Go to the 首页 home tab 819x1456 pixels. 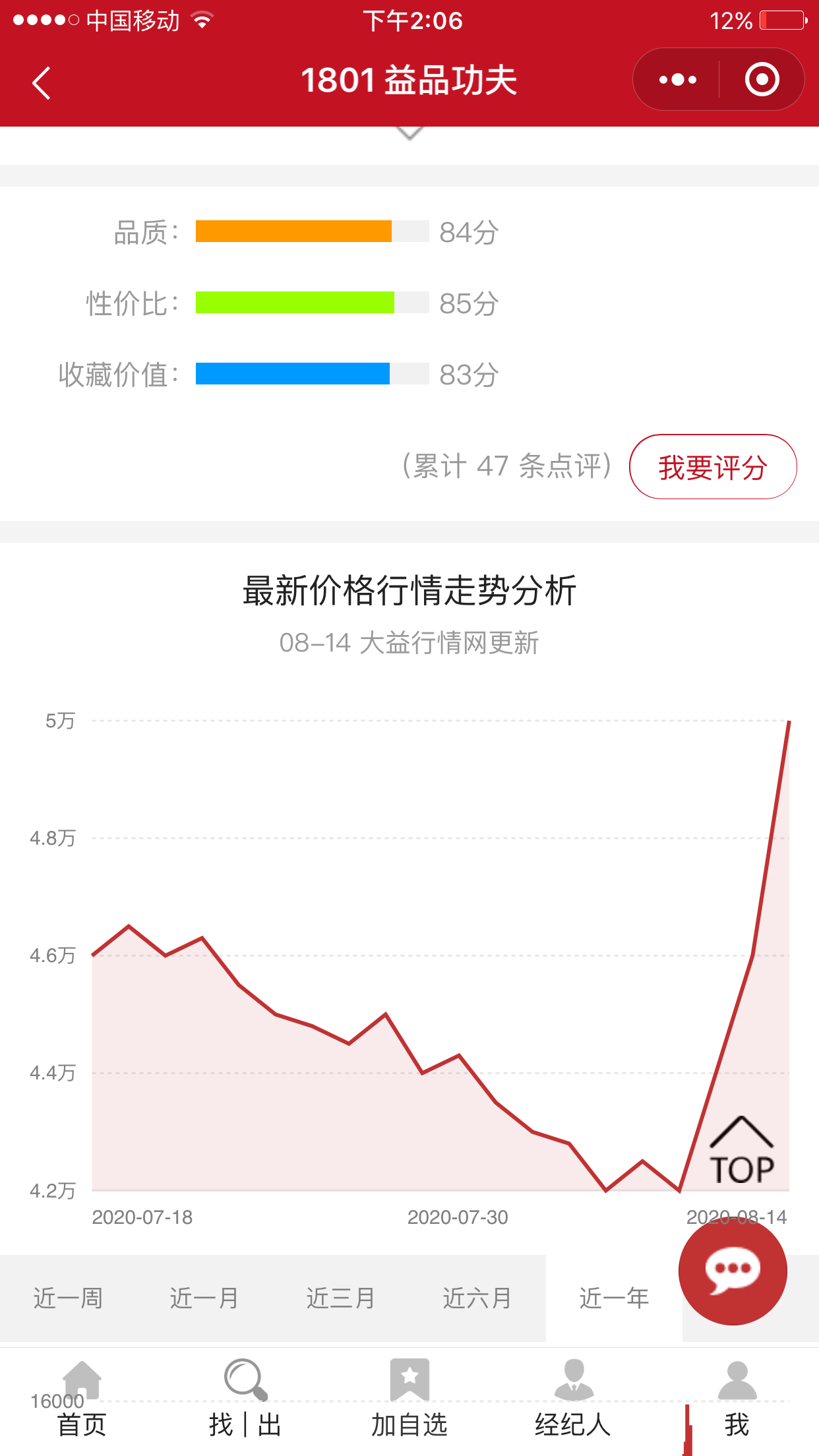click(x=82, y=1399)
